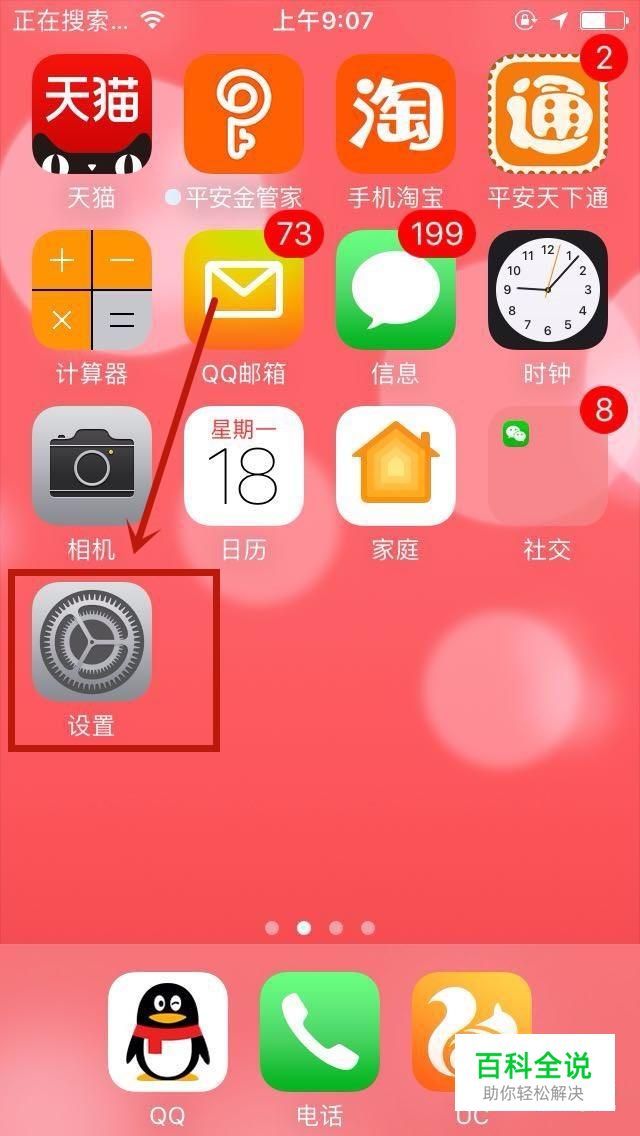Open the 时钟 clock app
Image resolution: width=640 pixels, height=1136 pixels.
548,290
